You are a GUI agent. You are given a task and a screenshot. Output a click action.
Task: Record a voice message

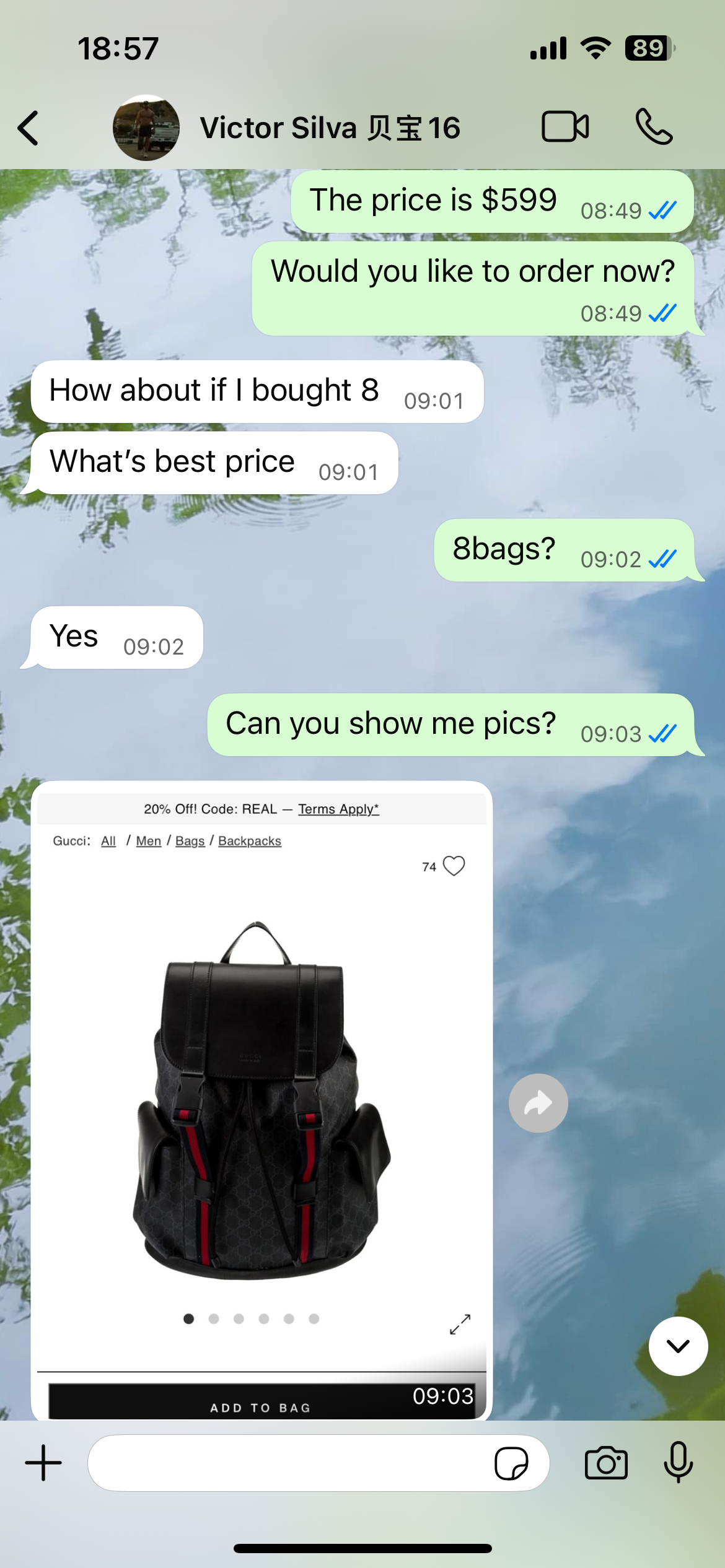click(x=678, y=1463)
